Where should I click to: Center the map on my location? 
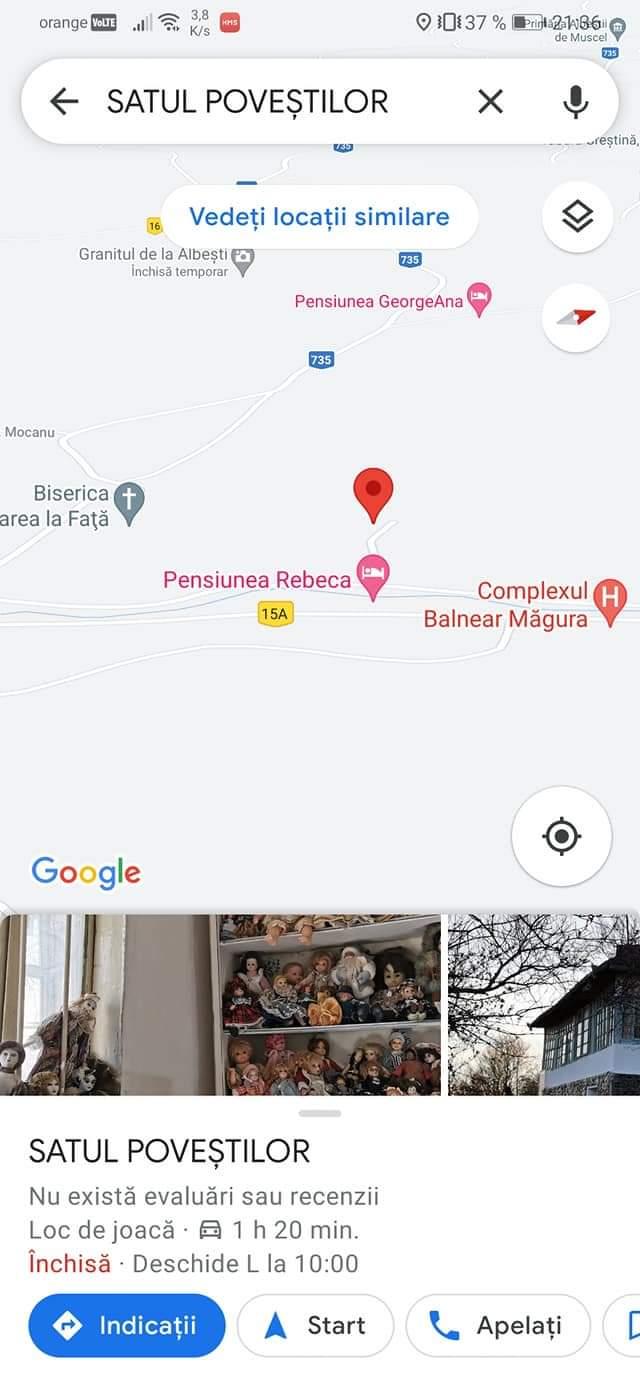[561, 836]
